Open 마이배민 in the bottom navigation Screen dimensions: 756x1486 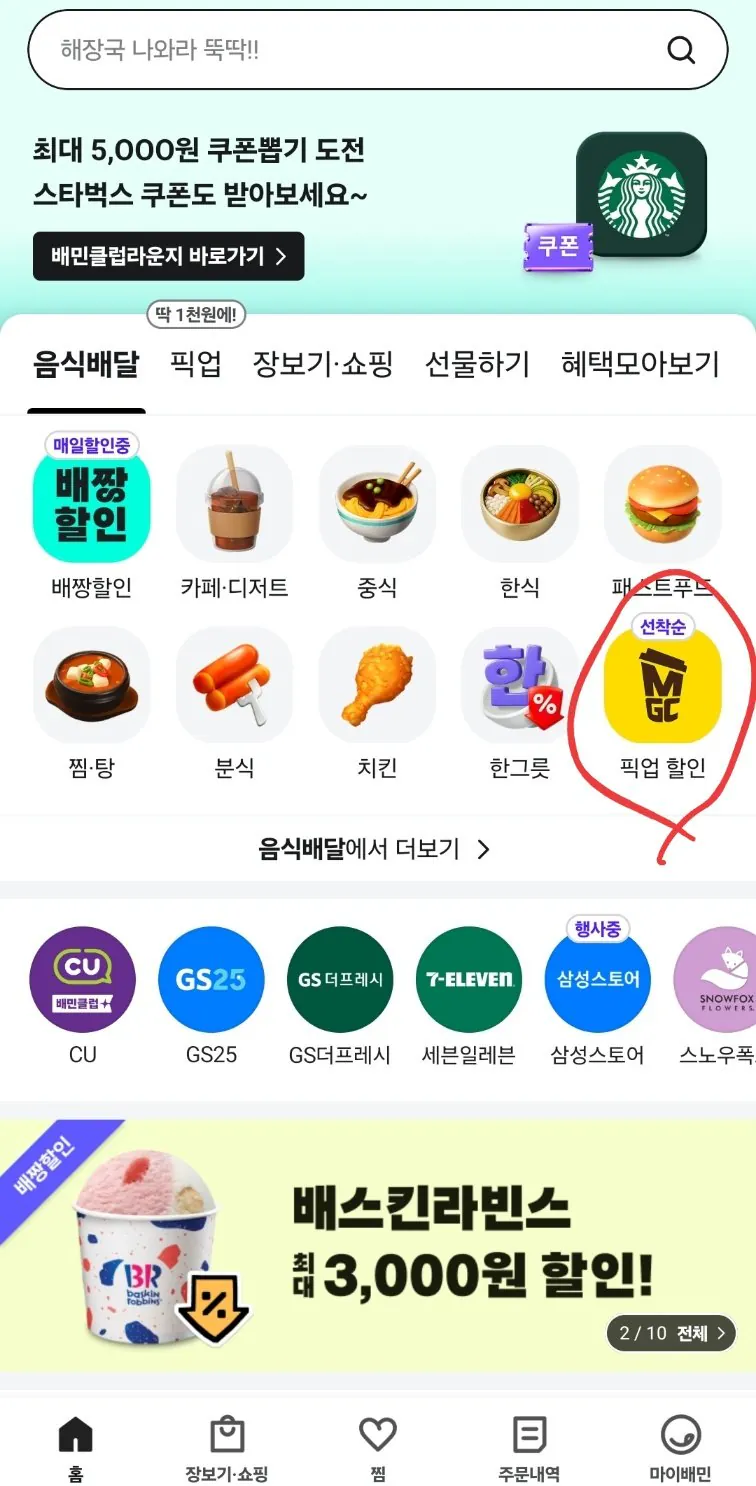click(679, 1444)
